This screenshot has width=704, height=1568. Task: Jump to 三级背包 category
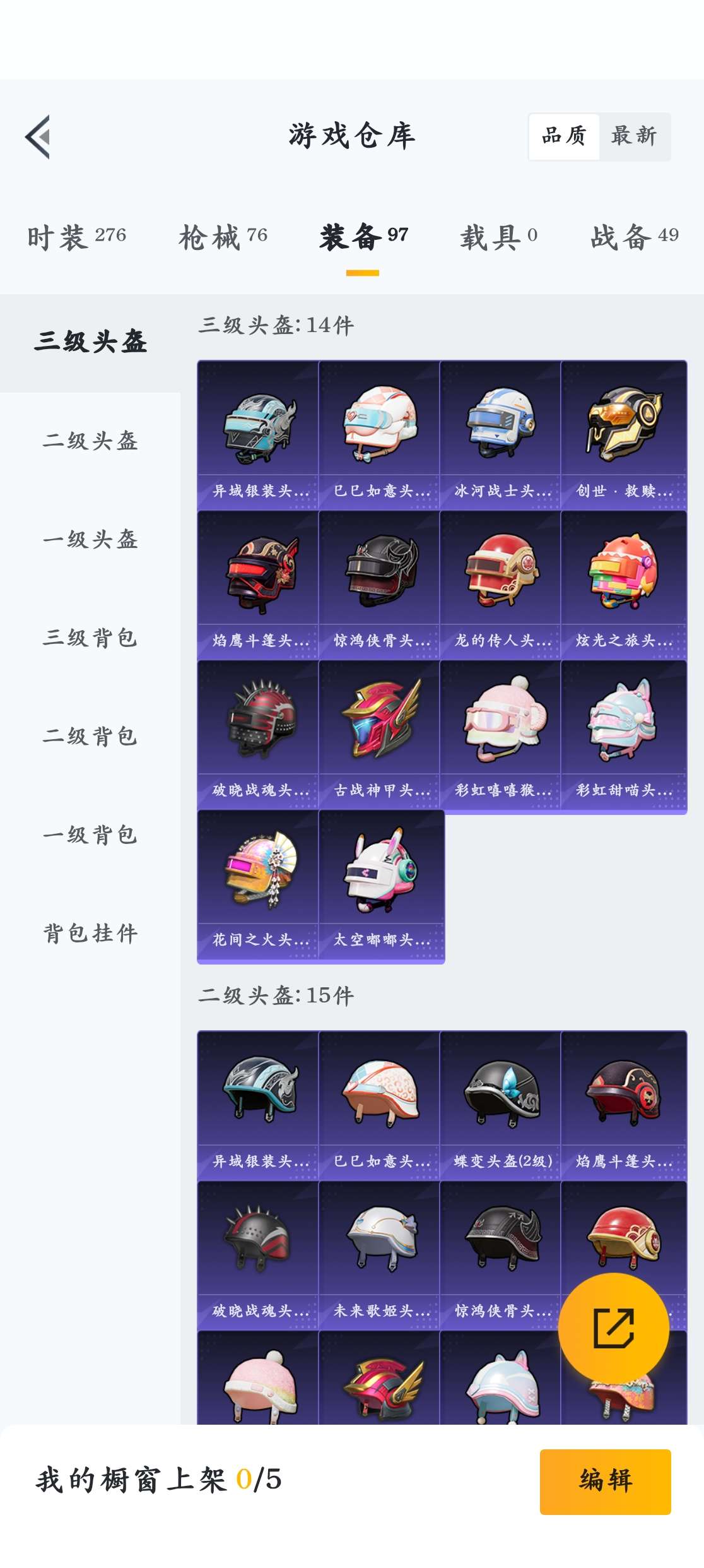tap(90, 638)
